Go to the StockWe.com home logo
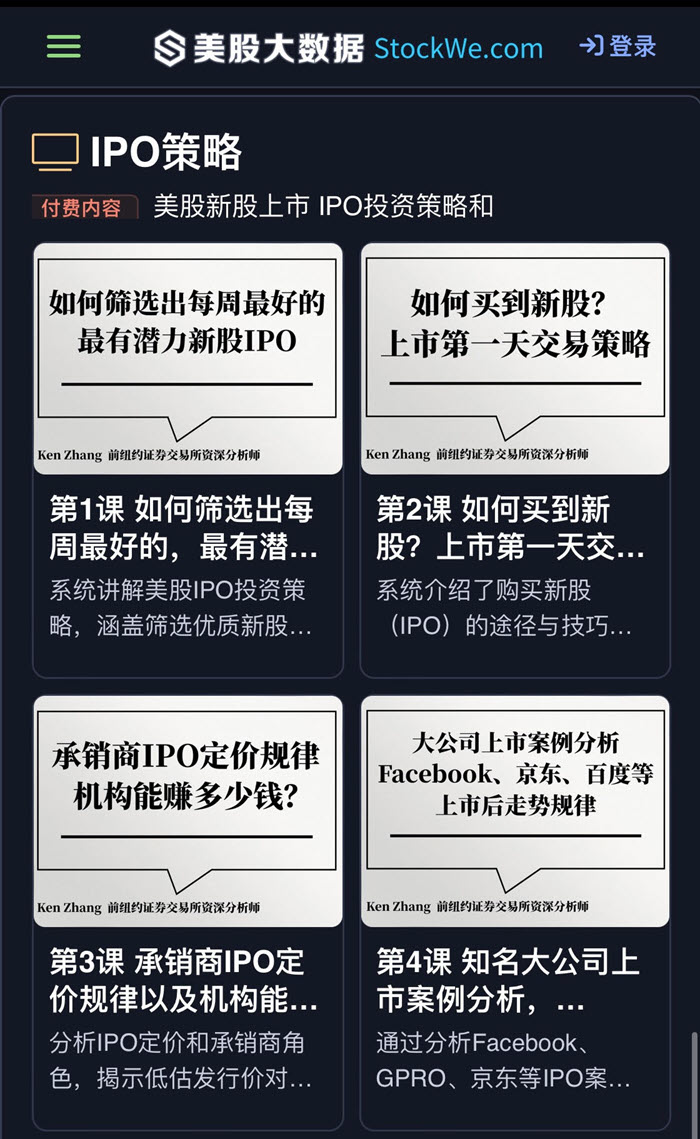The width and height of the screenshot is (700, 1139). 349,47
